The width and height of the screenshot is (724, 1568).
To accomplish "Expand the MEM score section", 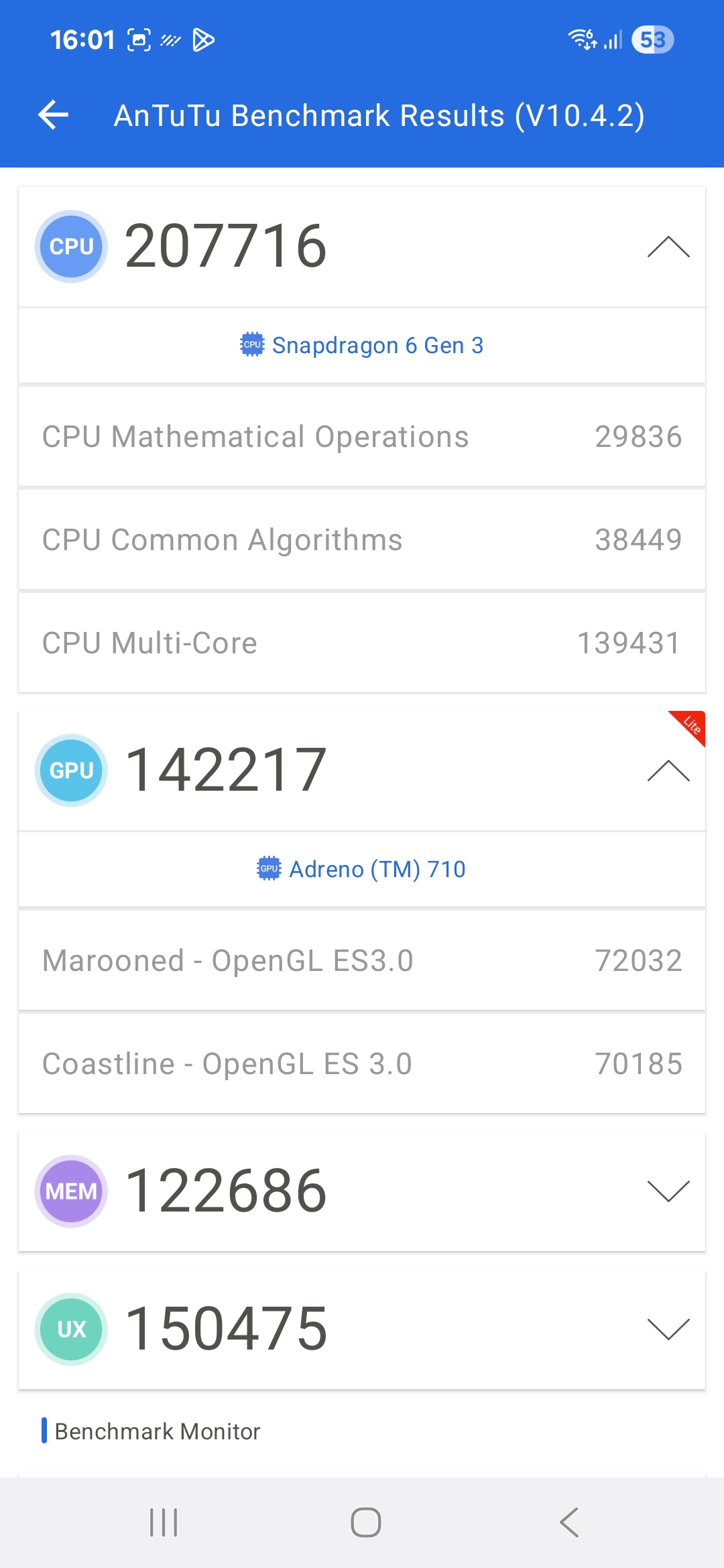I will point(668,1191).
